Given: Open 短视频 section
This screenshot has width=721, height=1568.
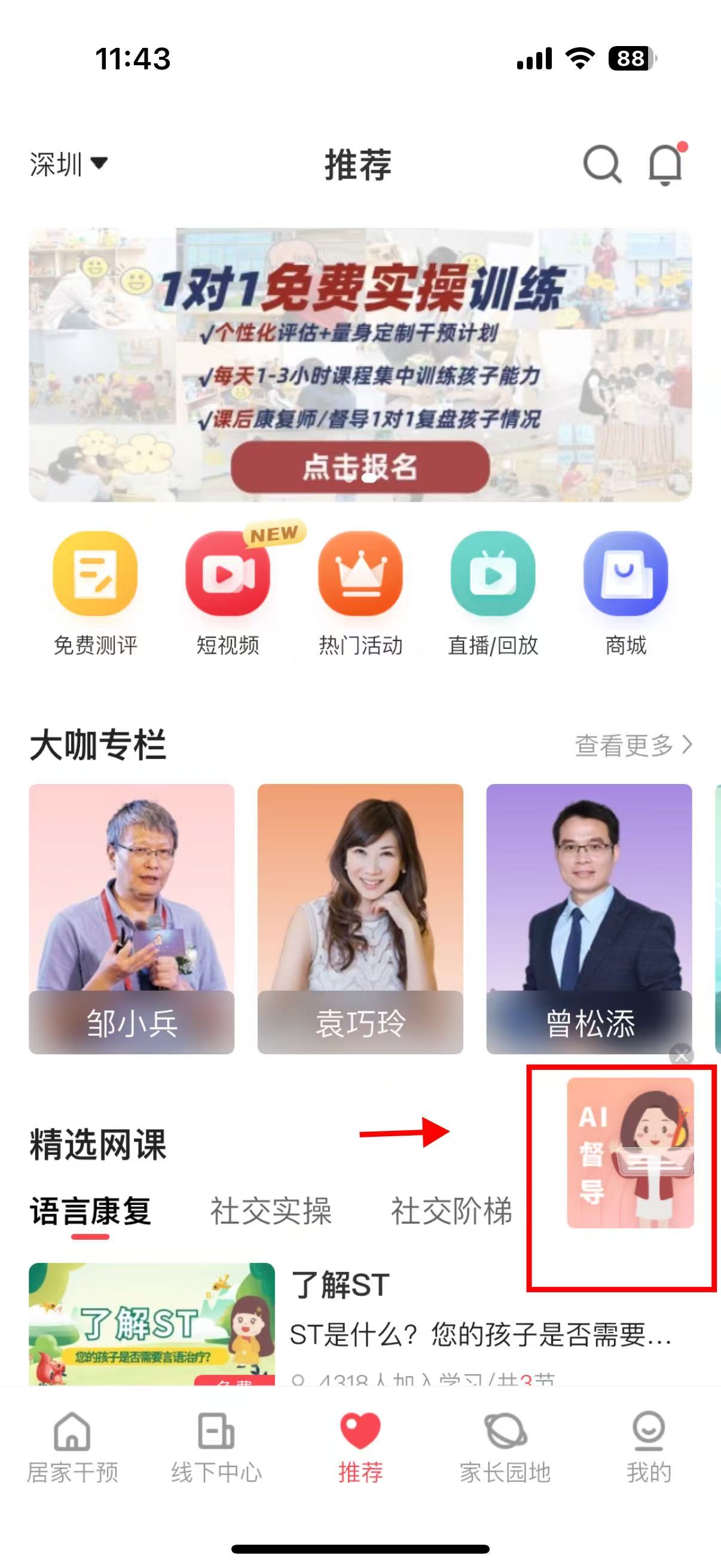Looking at the screenshot, I should 228,593.
